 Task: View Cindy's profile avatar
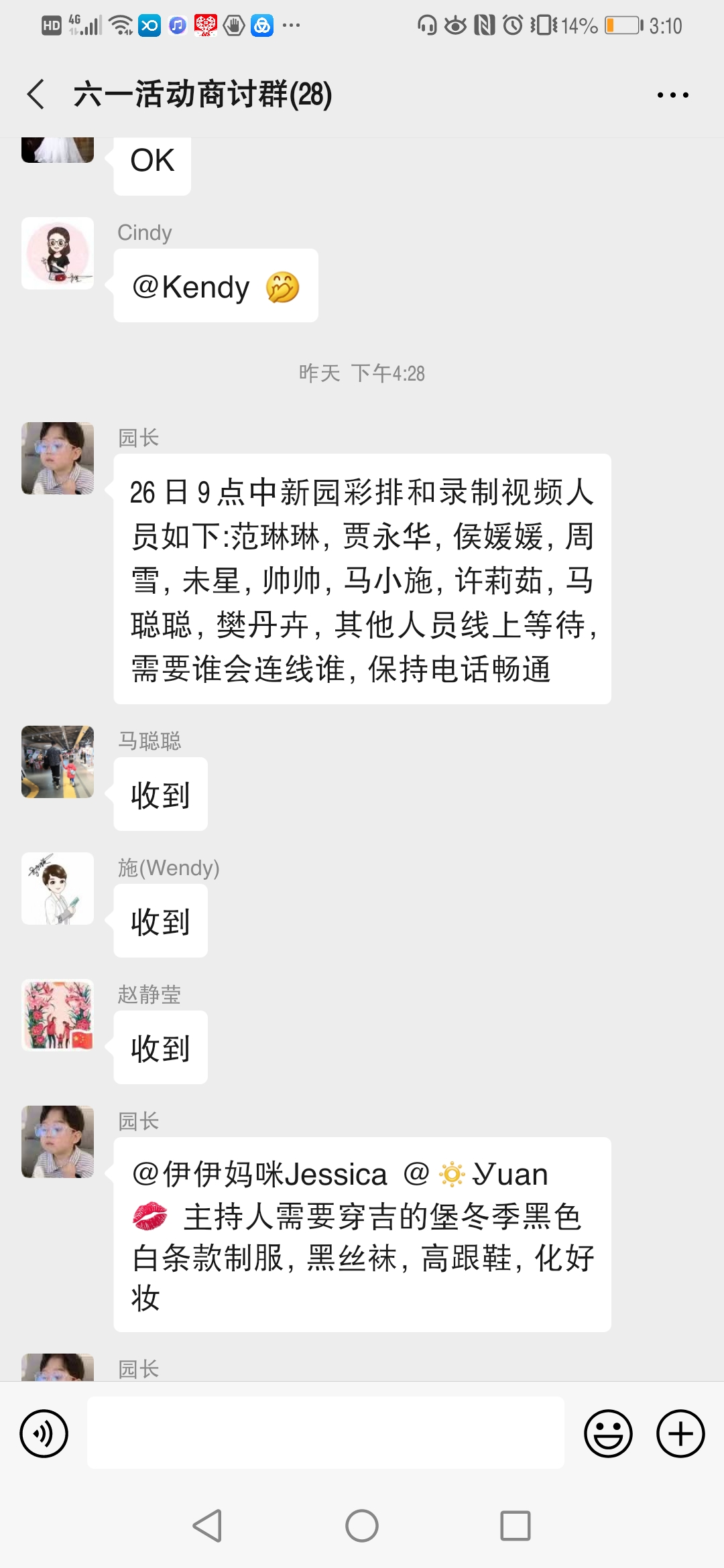coord(58,253)
